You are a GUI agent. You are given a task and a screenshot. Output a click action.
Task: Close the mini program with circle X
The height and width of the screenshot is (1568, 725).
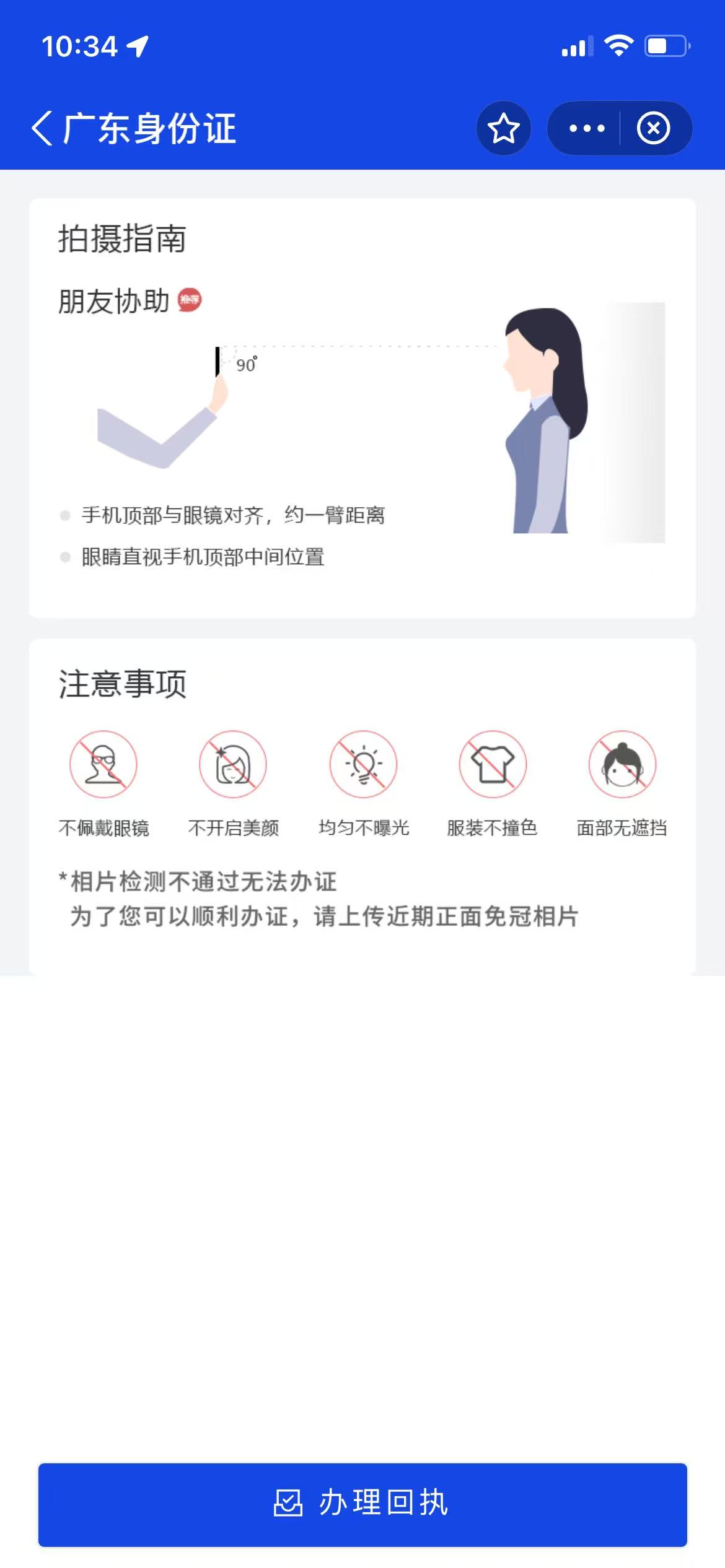(654, 128)
